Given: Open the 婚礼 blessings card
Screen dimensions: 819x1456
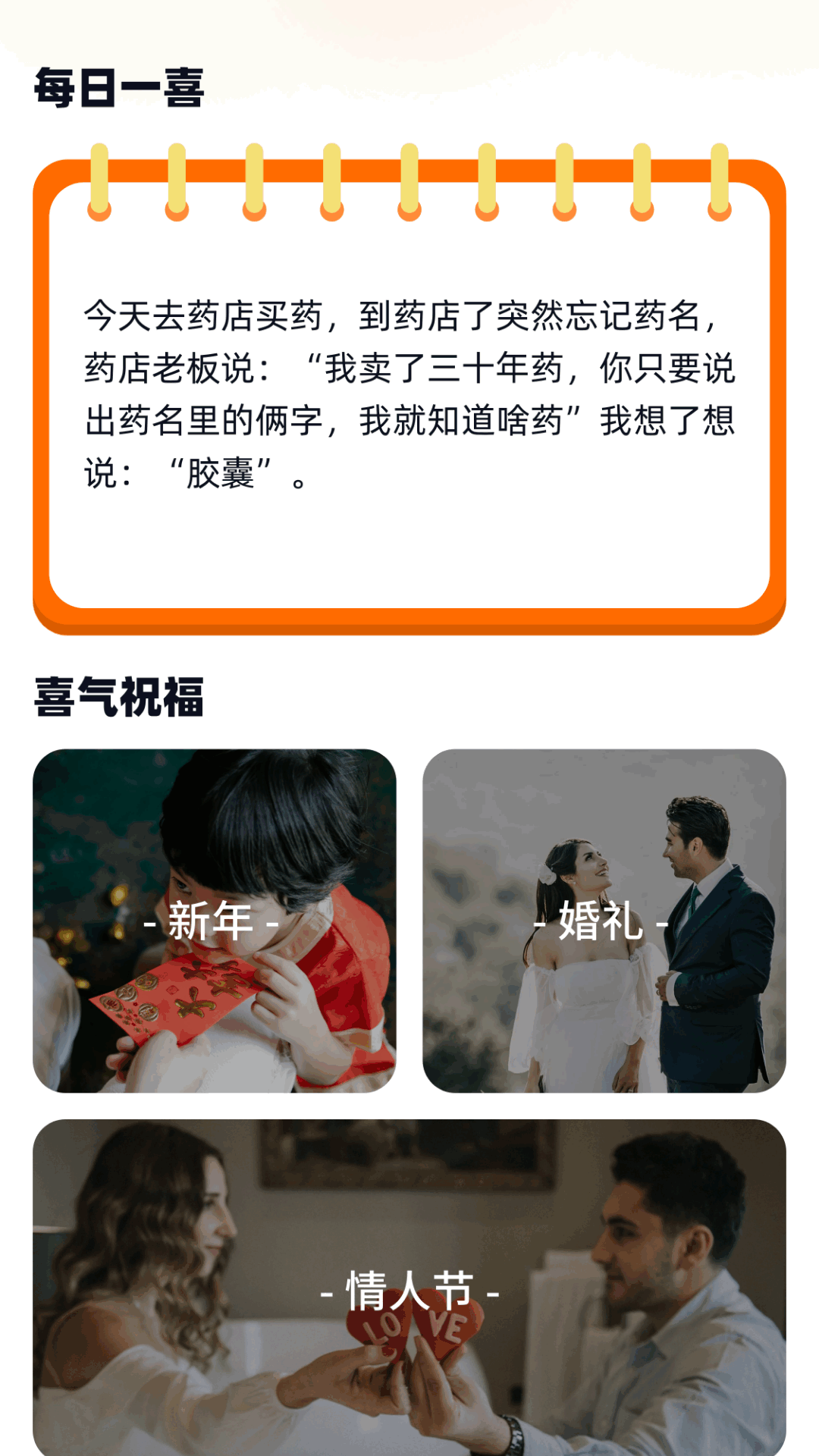Looking at the screenshot, I should click(x=604, y=921).
